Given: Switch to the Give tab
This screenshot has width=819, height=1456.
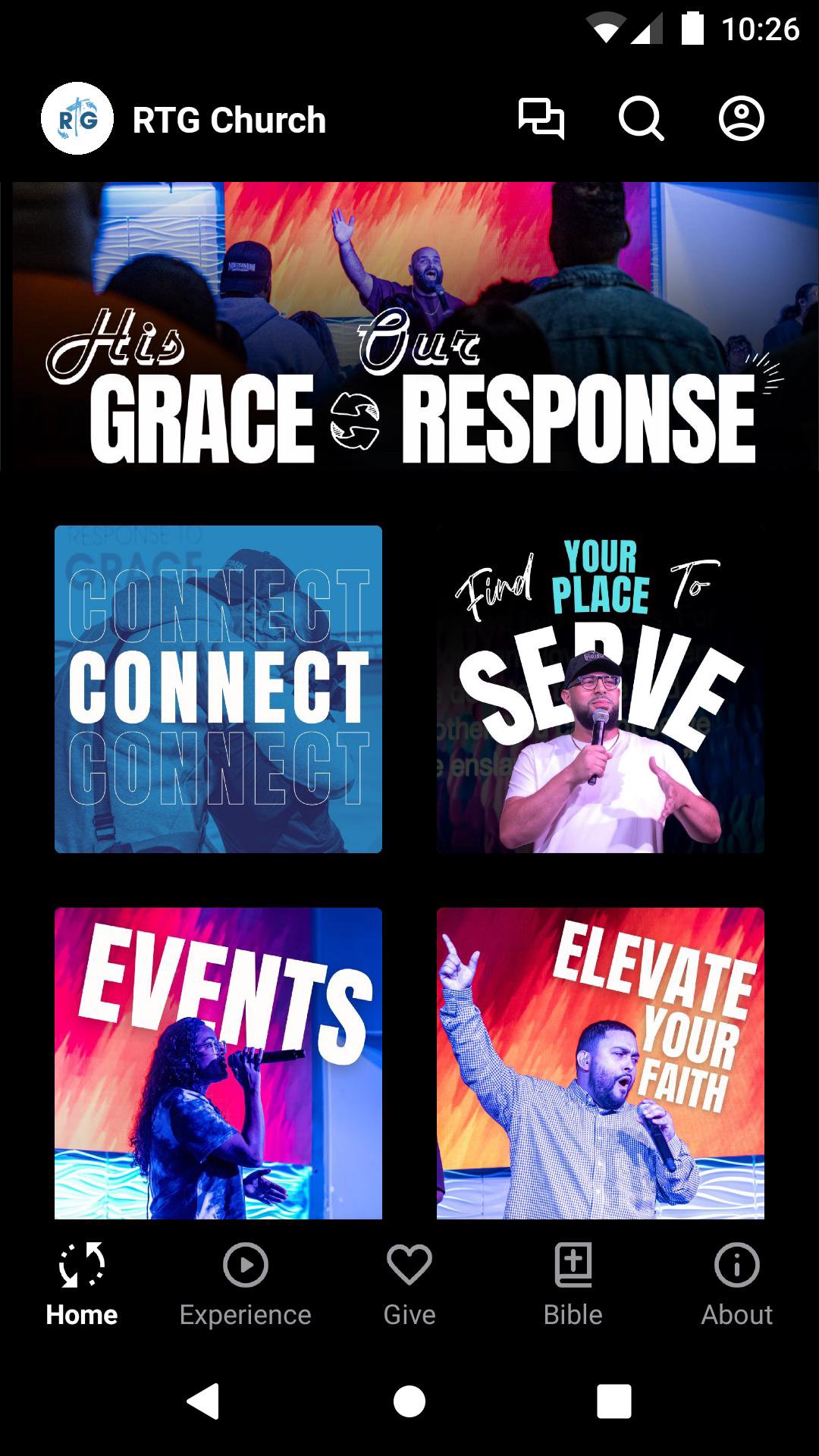Looking at the screenshot, I should tap(409, 1283).
